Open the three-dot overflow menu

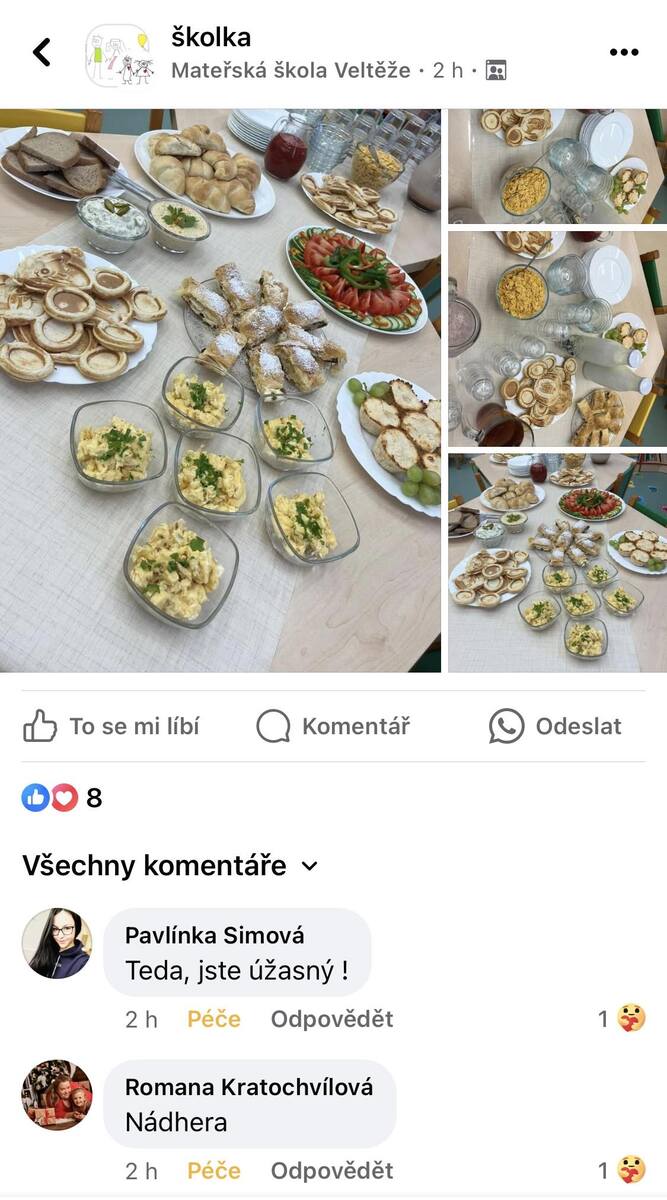pyautogui.click(x=624, y=53)
